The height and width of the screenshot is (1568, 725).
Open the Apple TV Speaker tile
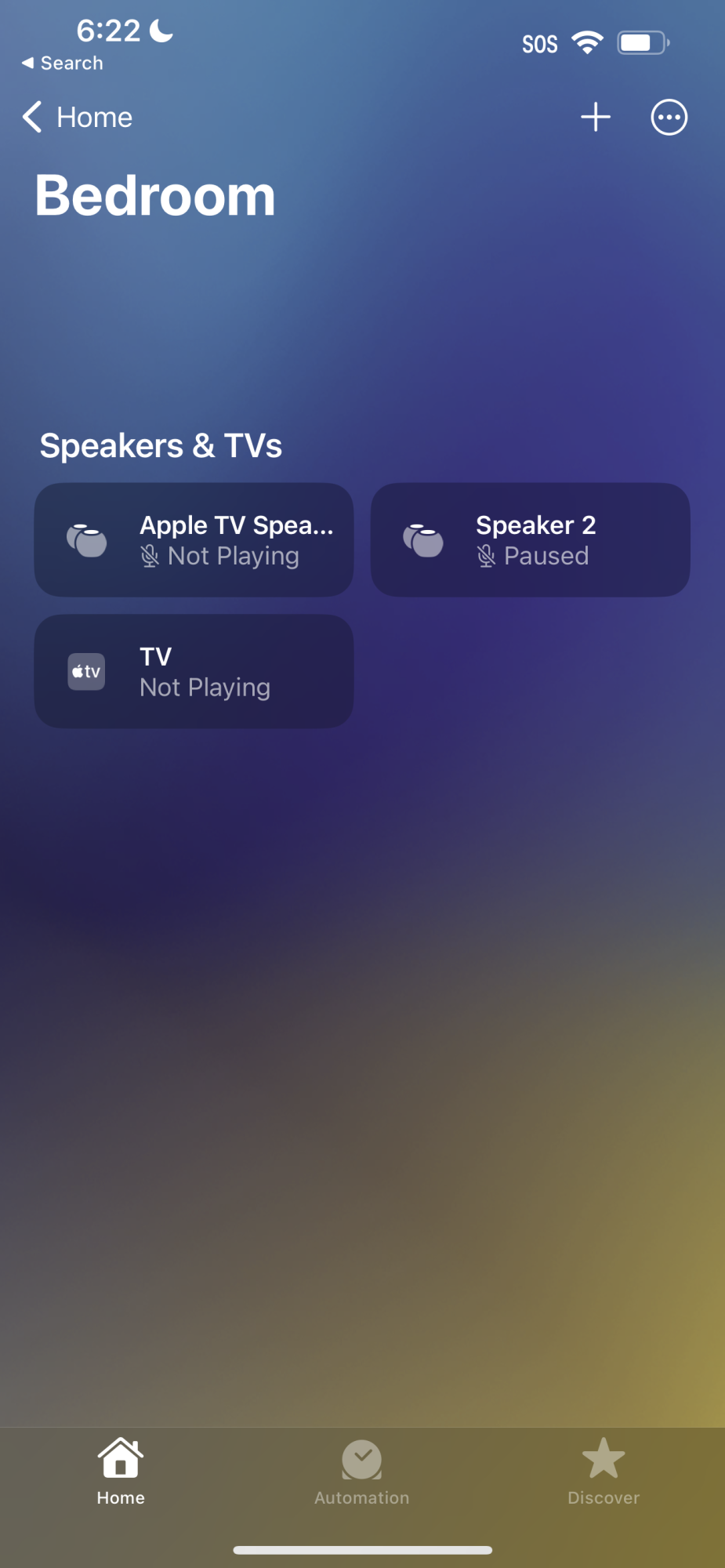pyautogui.click(x=194, y=540)
